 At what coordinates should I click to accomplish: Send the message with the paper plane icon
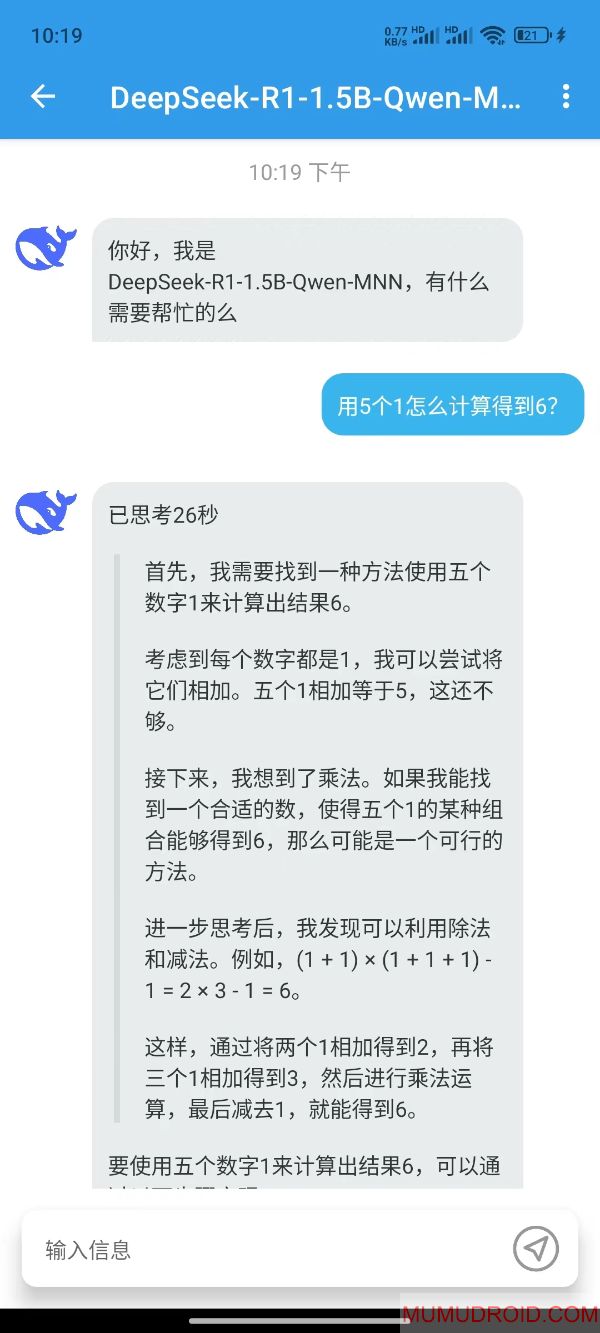click(x=536, y=1248)
